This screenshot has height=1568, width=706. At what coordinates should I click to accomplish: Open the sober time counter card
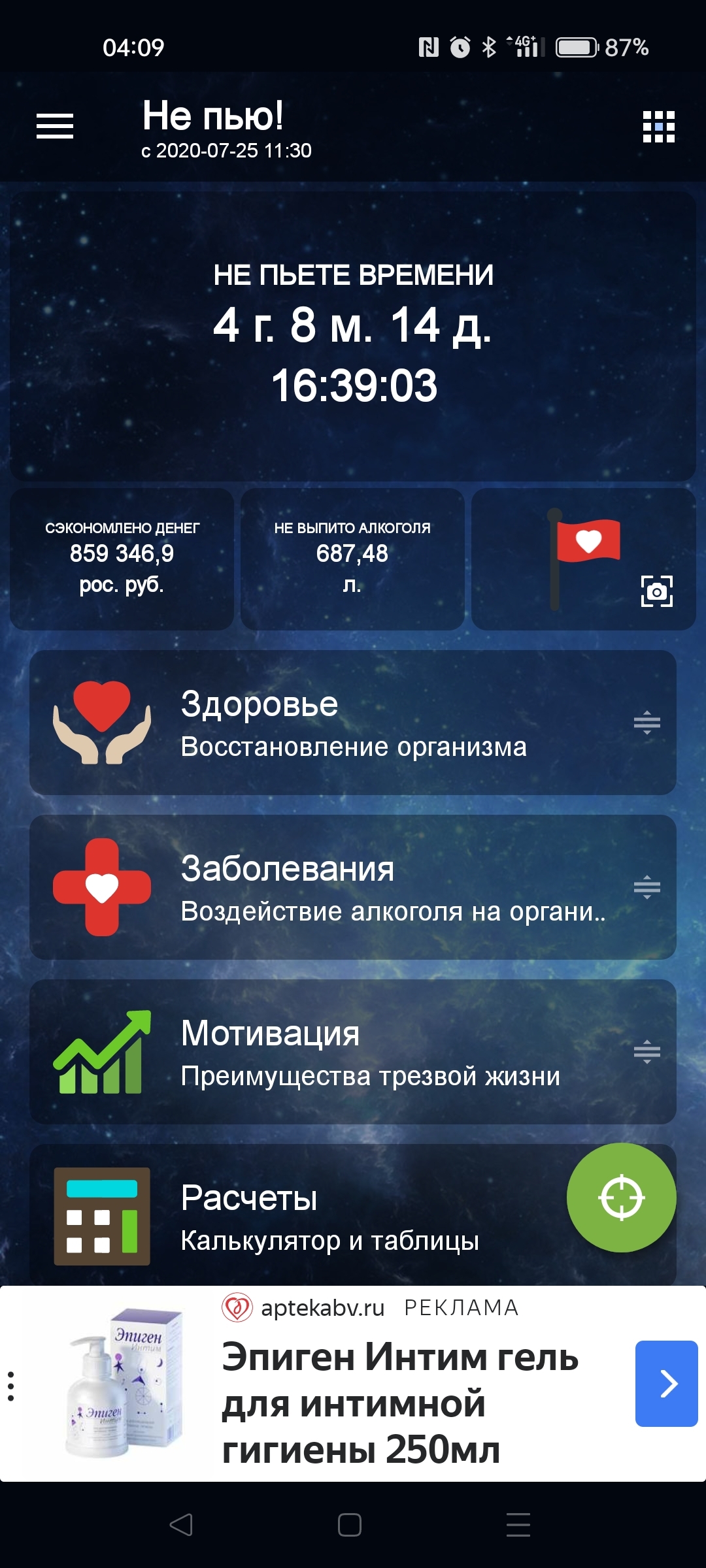[x=353, y=336]
